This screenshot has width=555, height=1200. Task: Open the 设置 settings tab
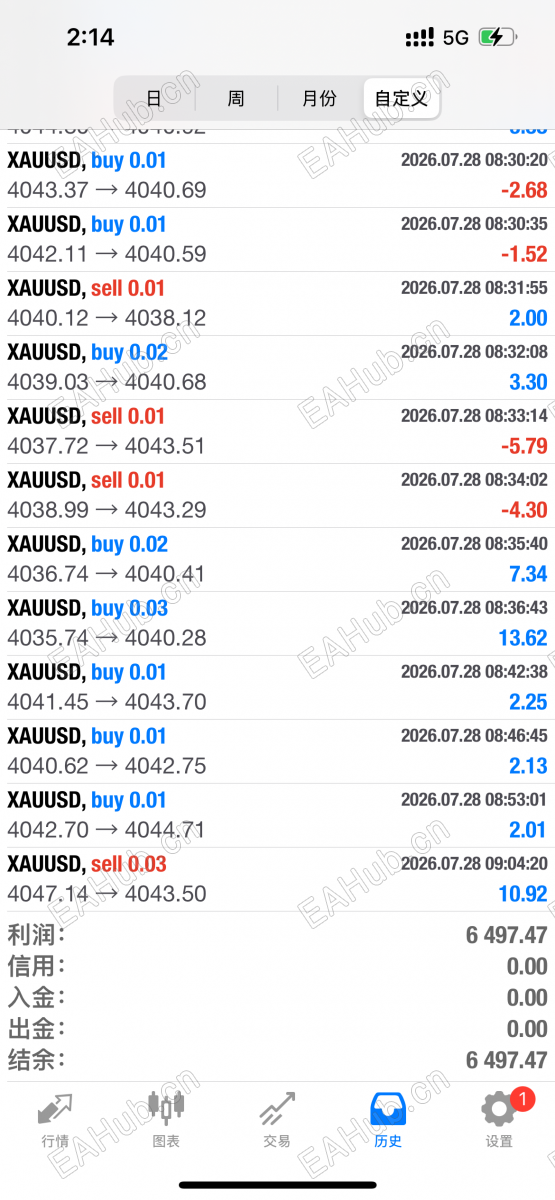tap(499, 1122)
